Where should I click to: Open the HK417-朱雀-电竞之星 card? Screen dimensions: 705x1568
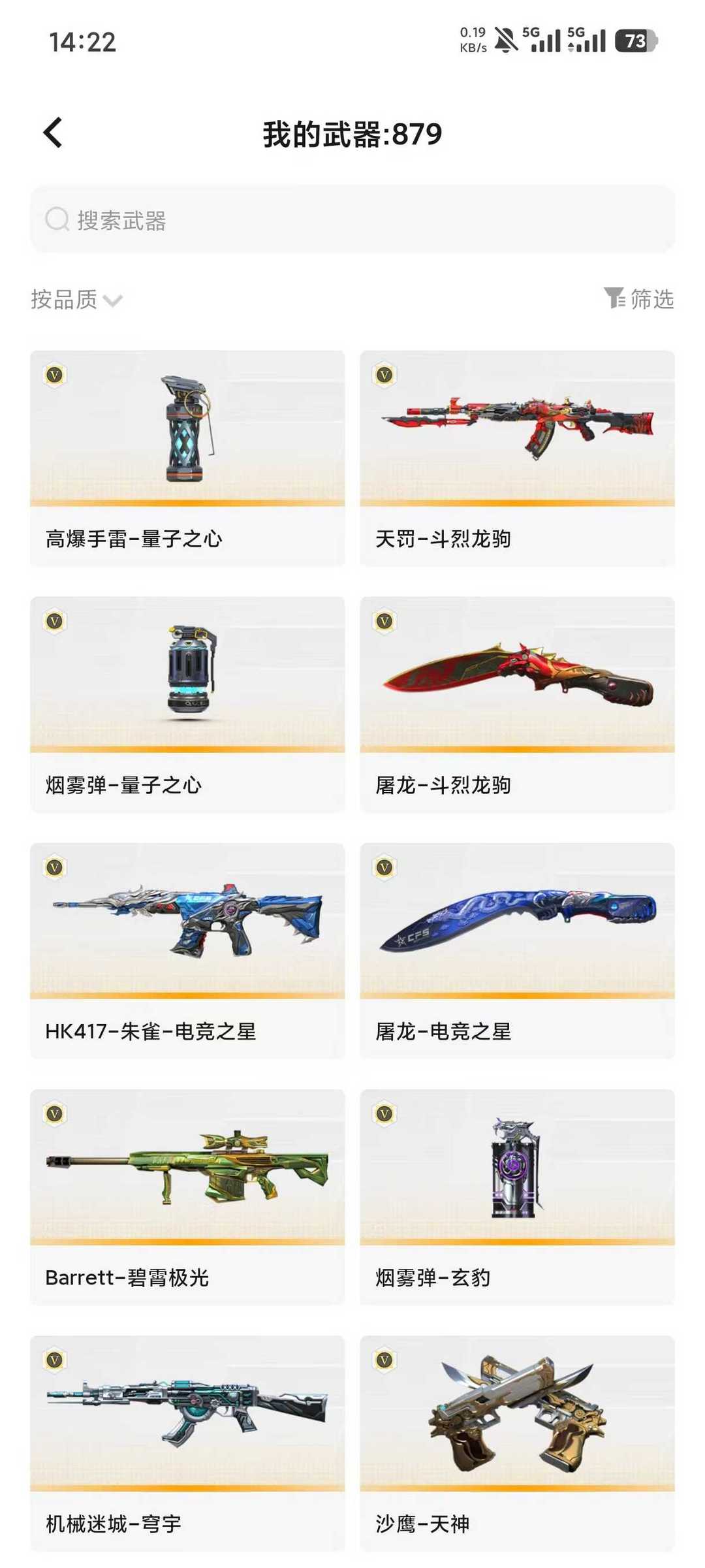(x=187, y=951)
